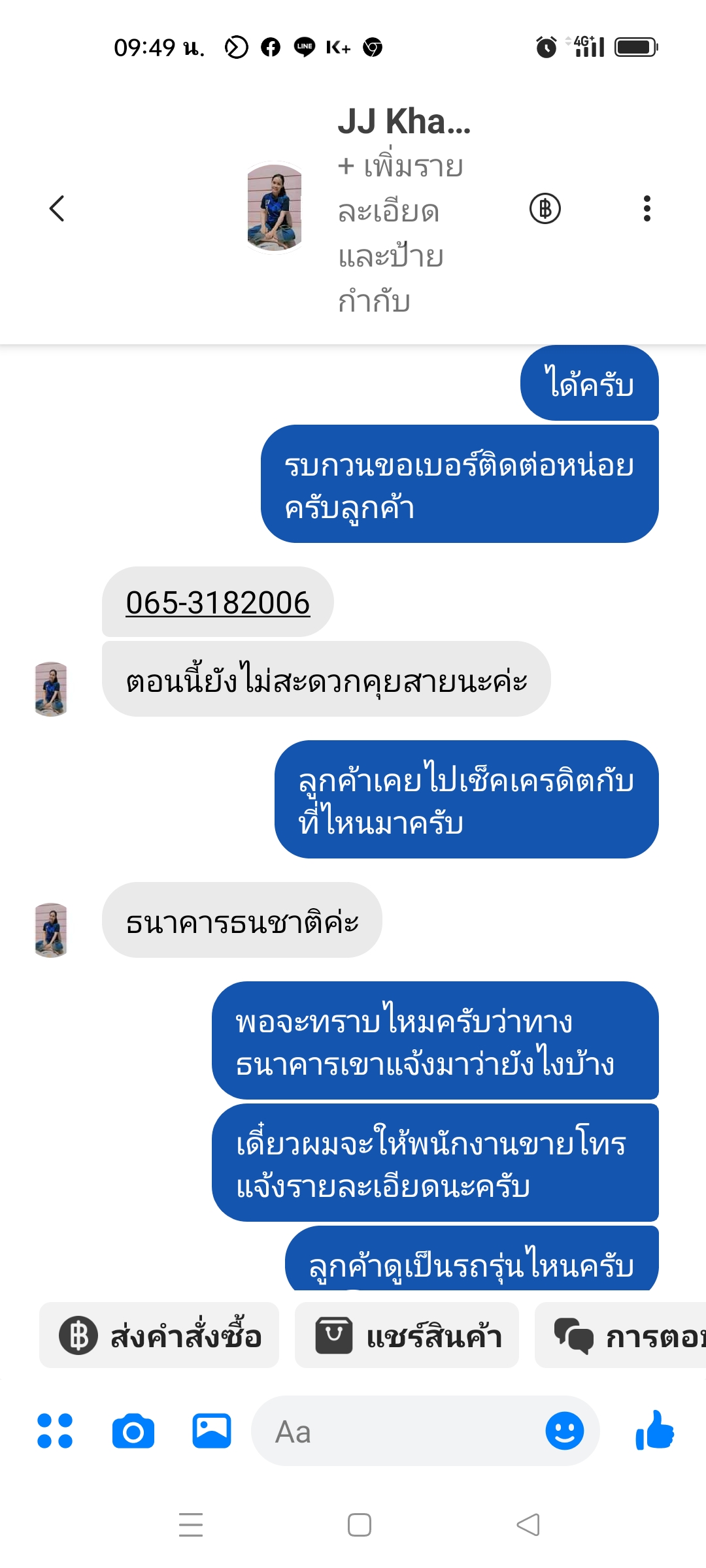Open the three-dot overflow menu
Viewport: 706px width, 1568px height.
tap(647, 209)
